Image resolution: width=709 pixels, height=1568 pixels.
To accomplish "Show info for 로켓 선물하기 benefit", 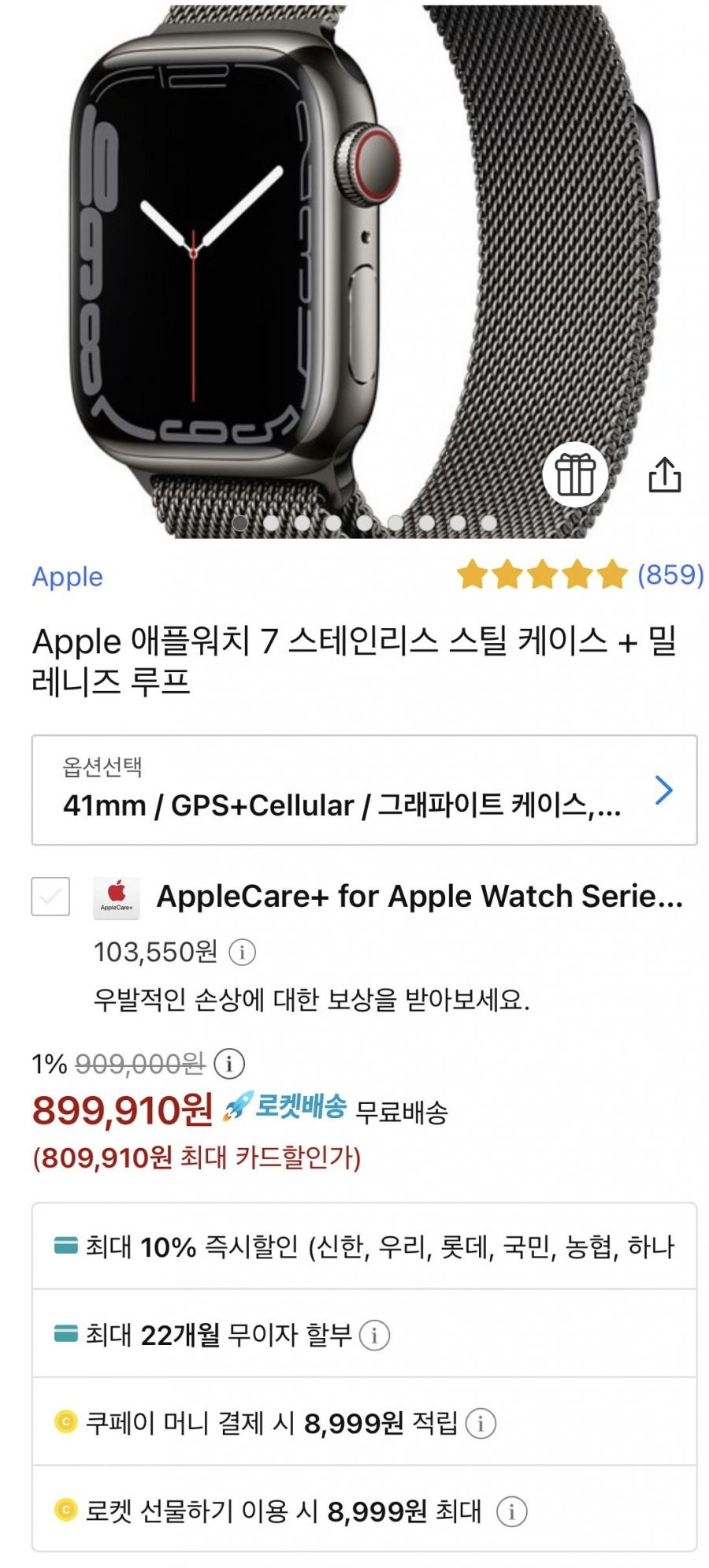I will click(511, 1512).
